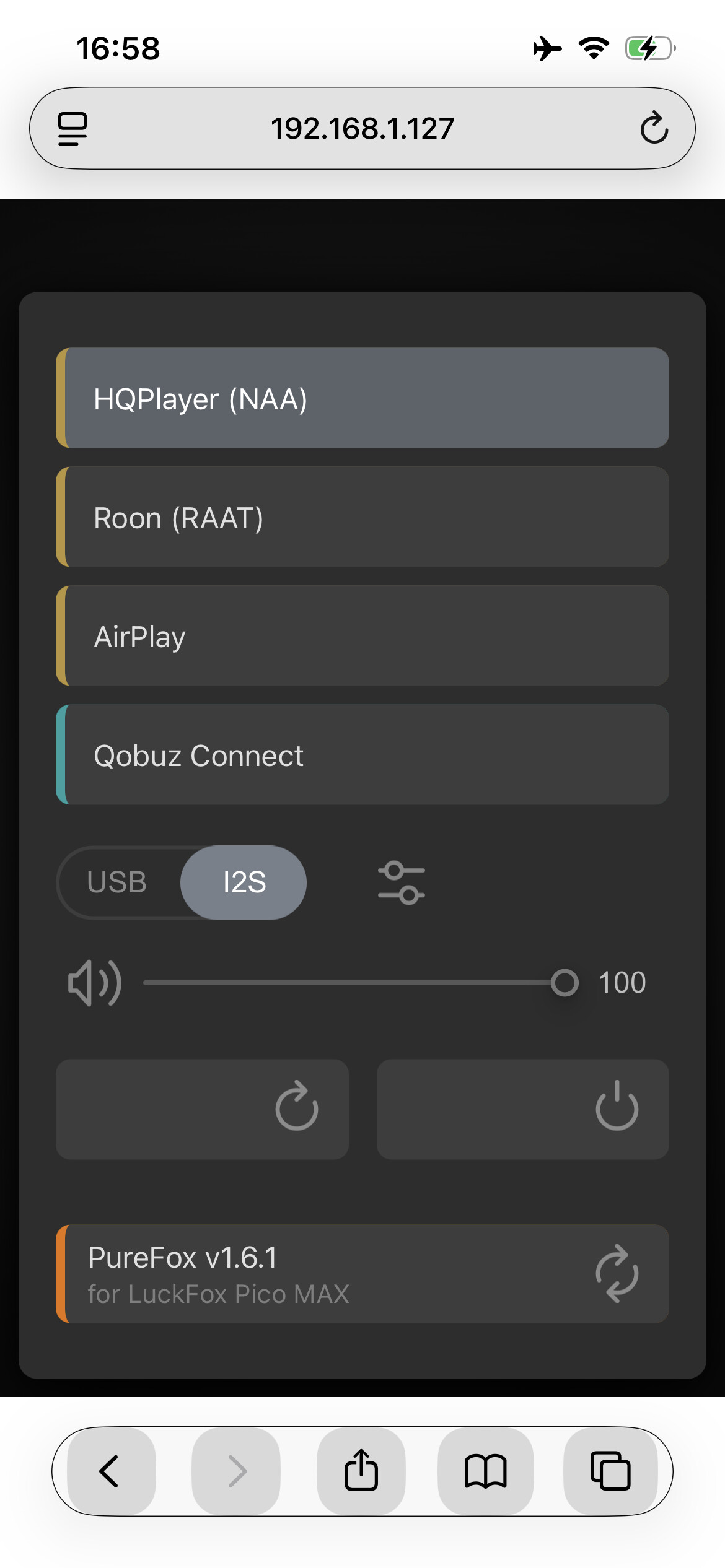Screen dimensions: 725x1568
Task: Mute the volume speaker icon
Action: click(x=94, y=983)
